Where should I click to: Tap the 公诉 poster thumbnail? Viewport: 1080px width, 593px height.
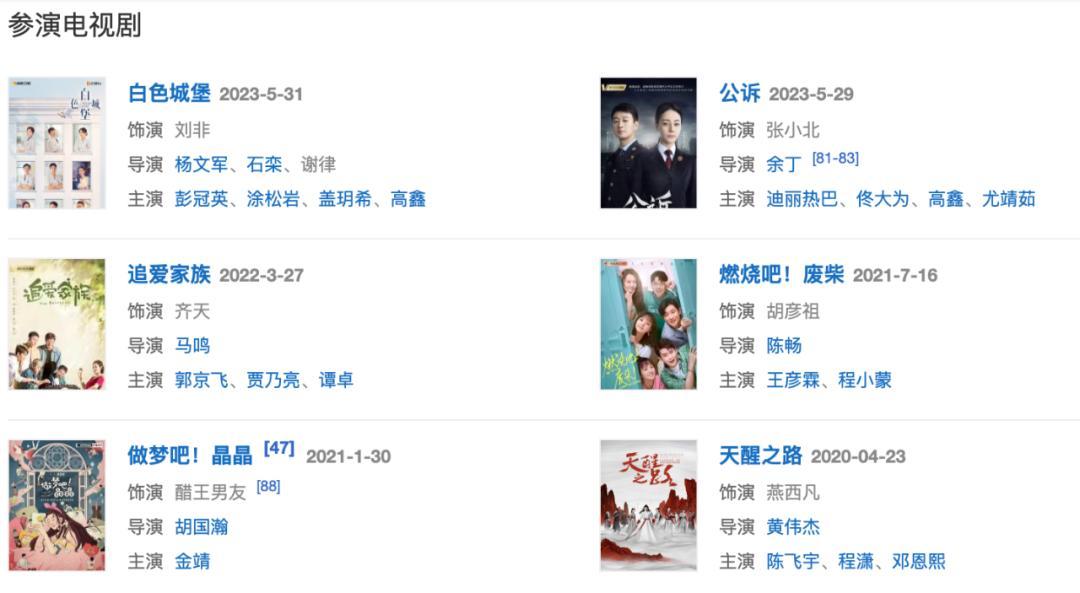[648, 143]
